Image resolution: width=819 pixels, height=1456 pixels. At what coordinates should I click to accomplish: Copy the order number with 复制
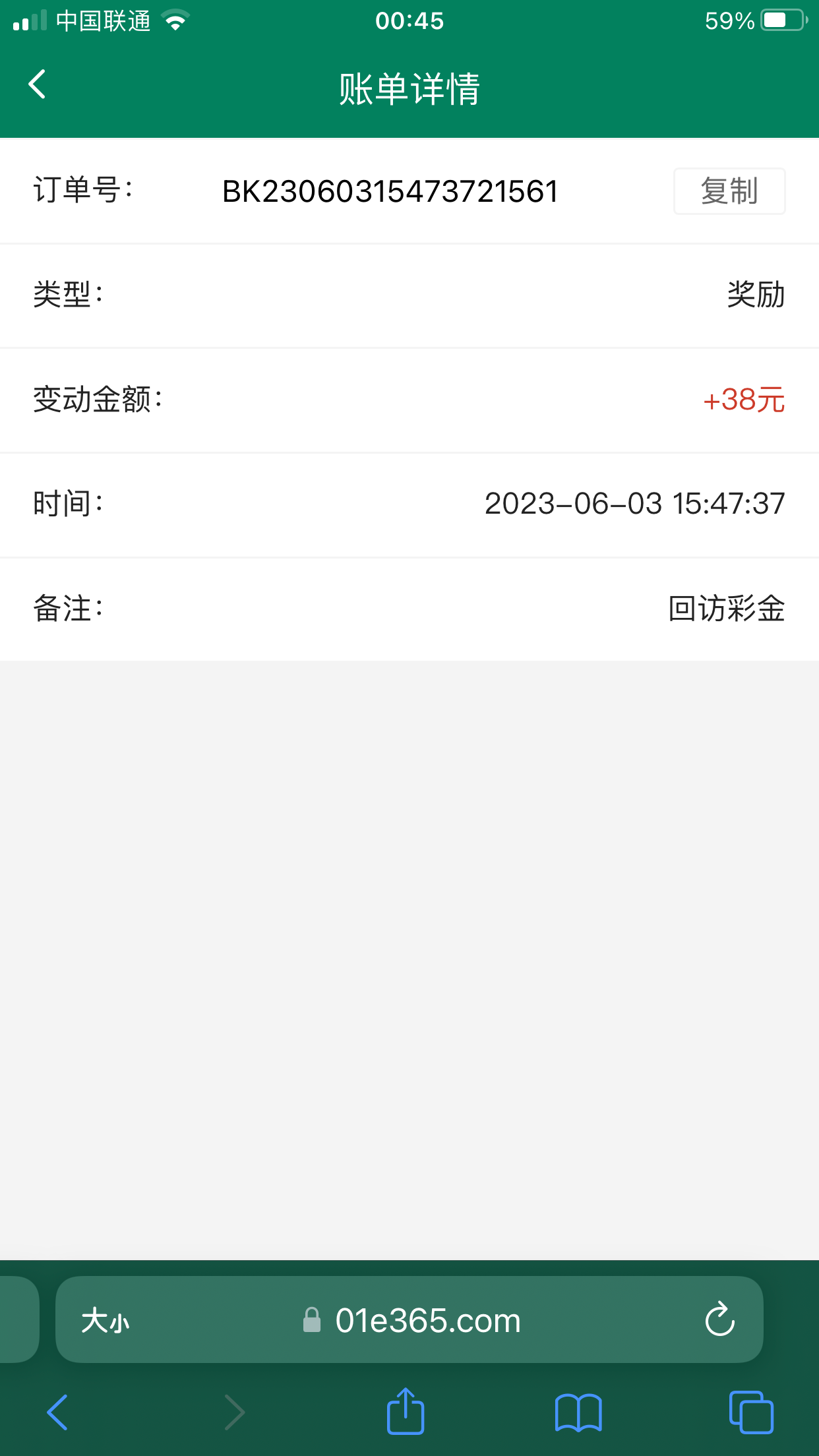(729, 191)
